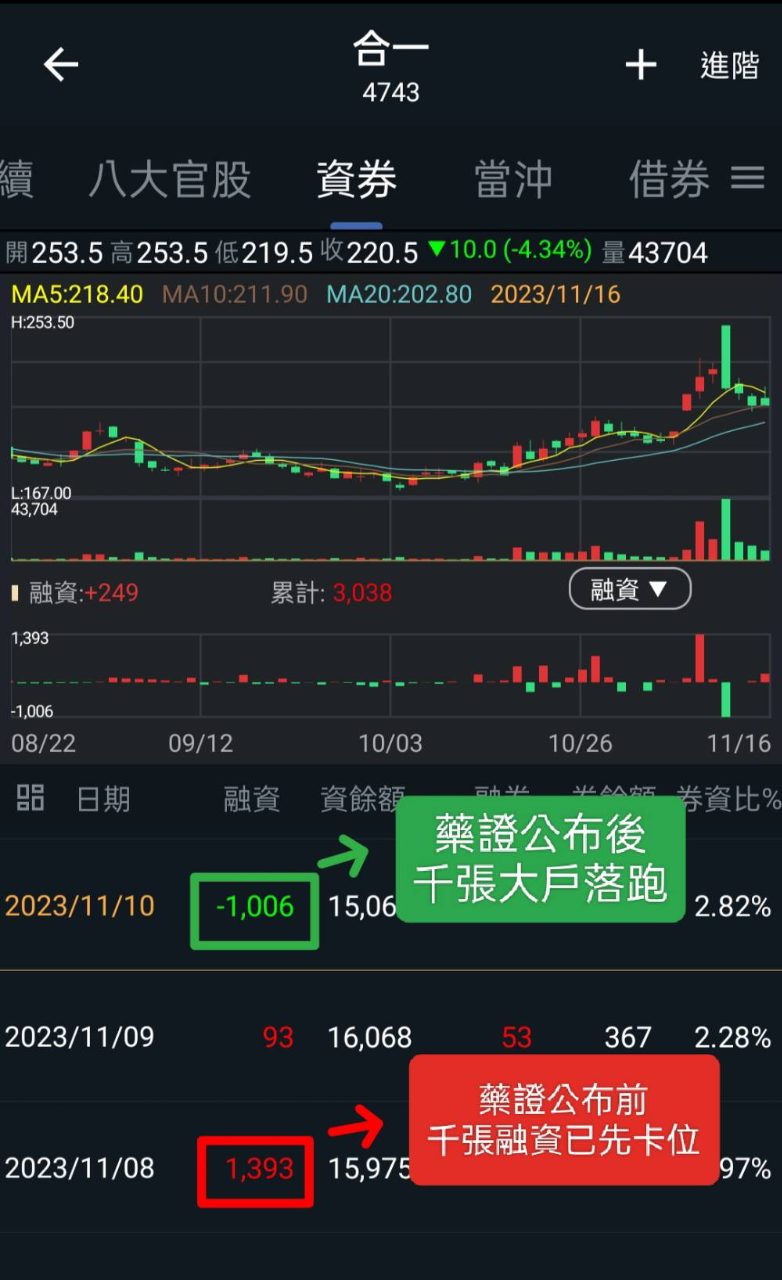Open the 借券 tab

(668, 180)
